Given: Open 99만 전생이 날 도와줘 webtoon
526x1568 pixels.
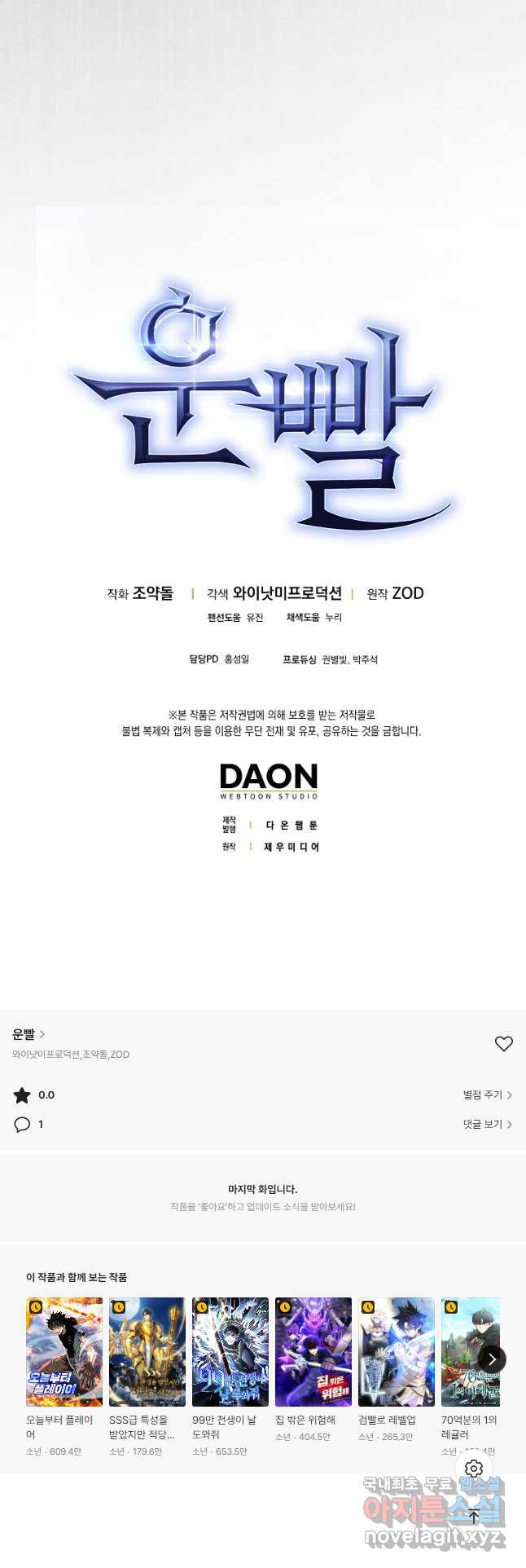Looking at the screenshot, I should (230, 1352).
